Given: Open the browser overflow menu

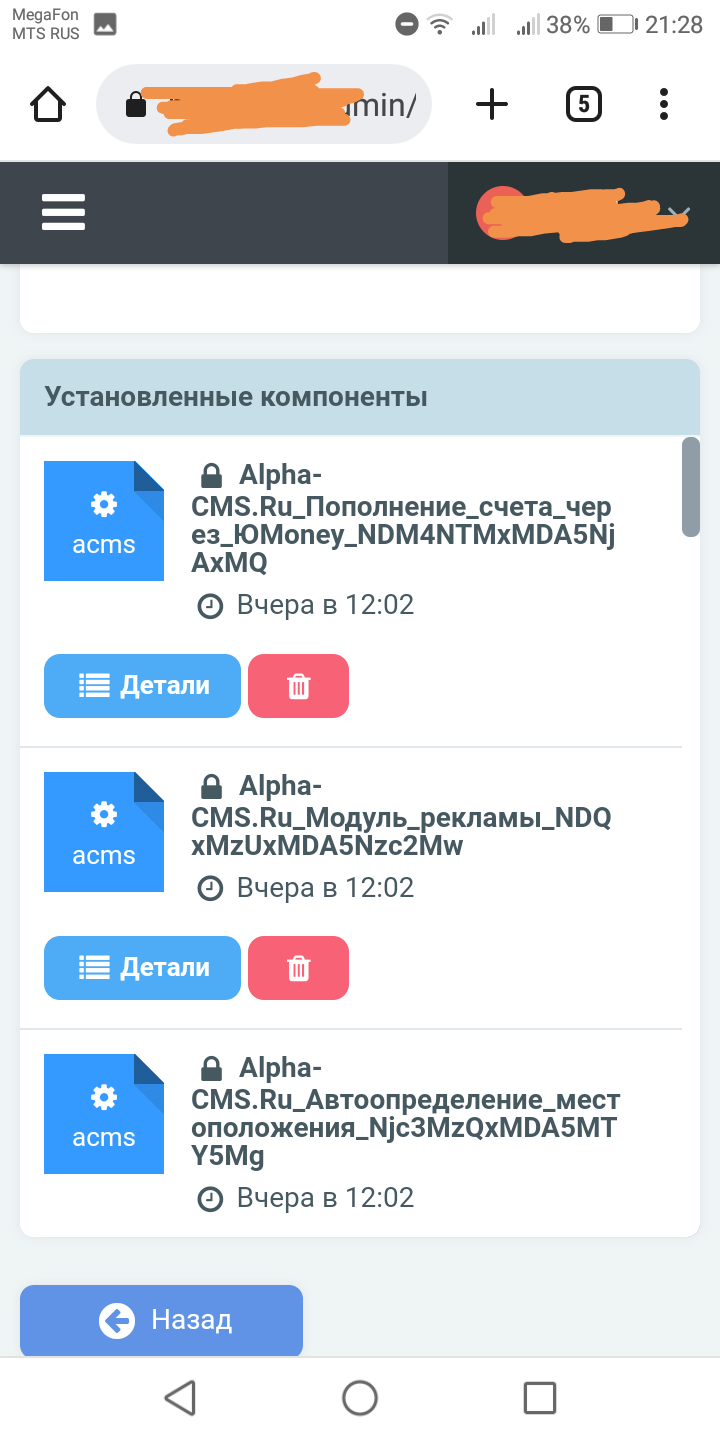Looking at the screenshot, I should coord(664,104).
